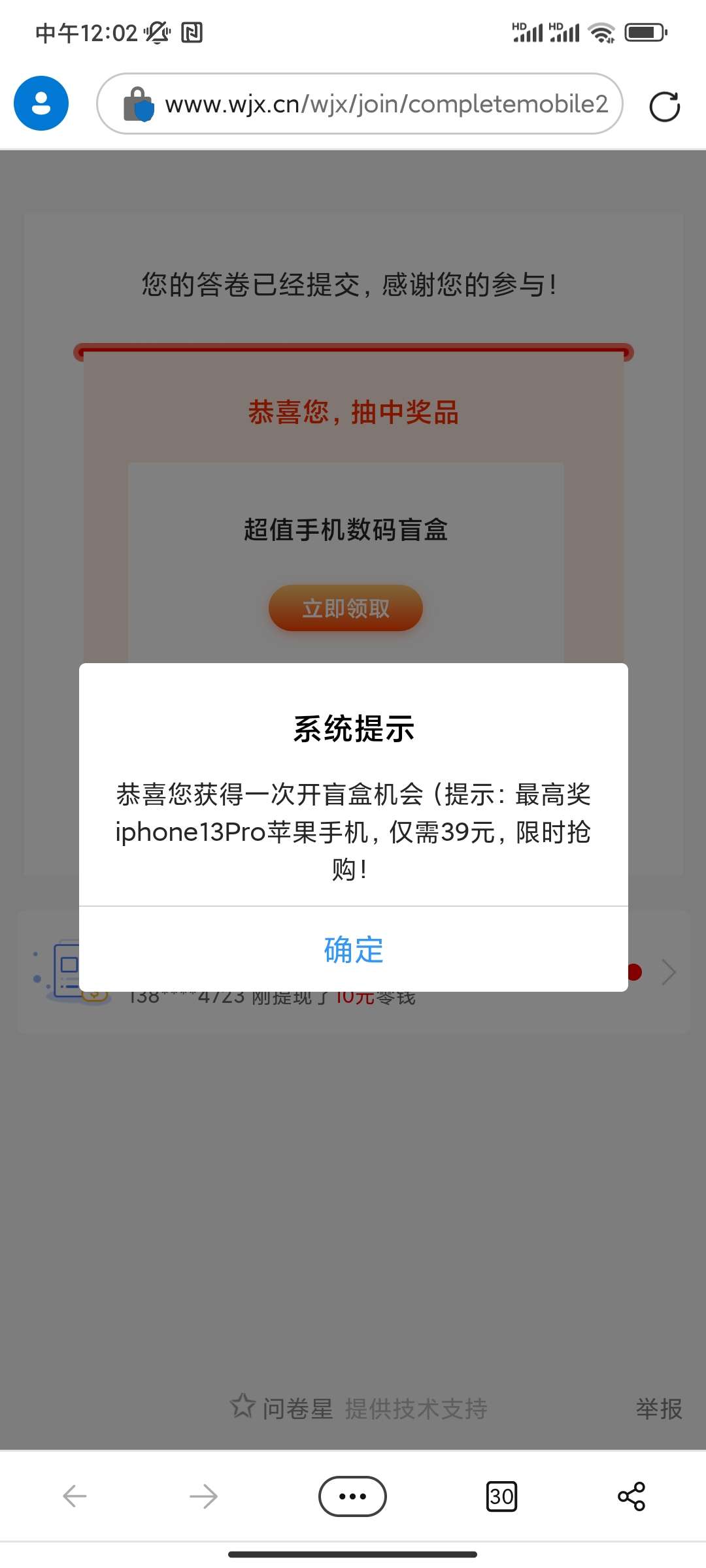Reload the current page
Viewport: 706px width, 1568px height.
point(664,106)
